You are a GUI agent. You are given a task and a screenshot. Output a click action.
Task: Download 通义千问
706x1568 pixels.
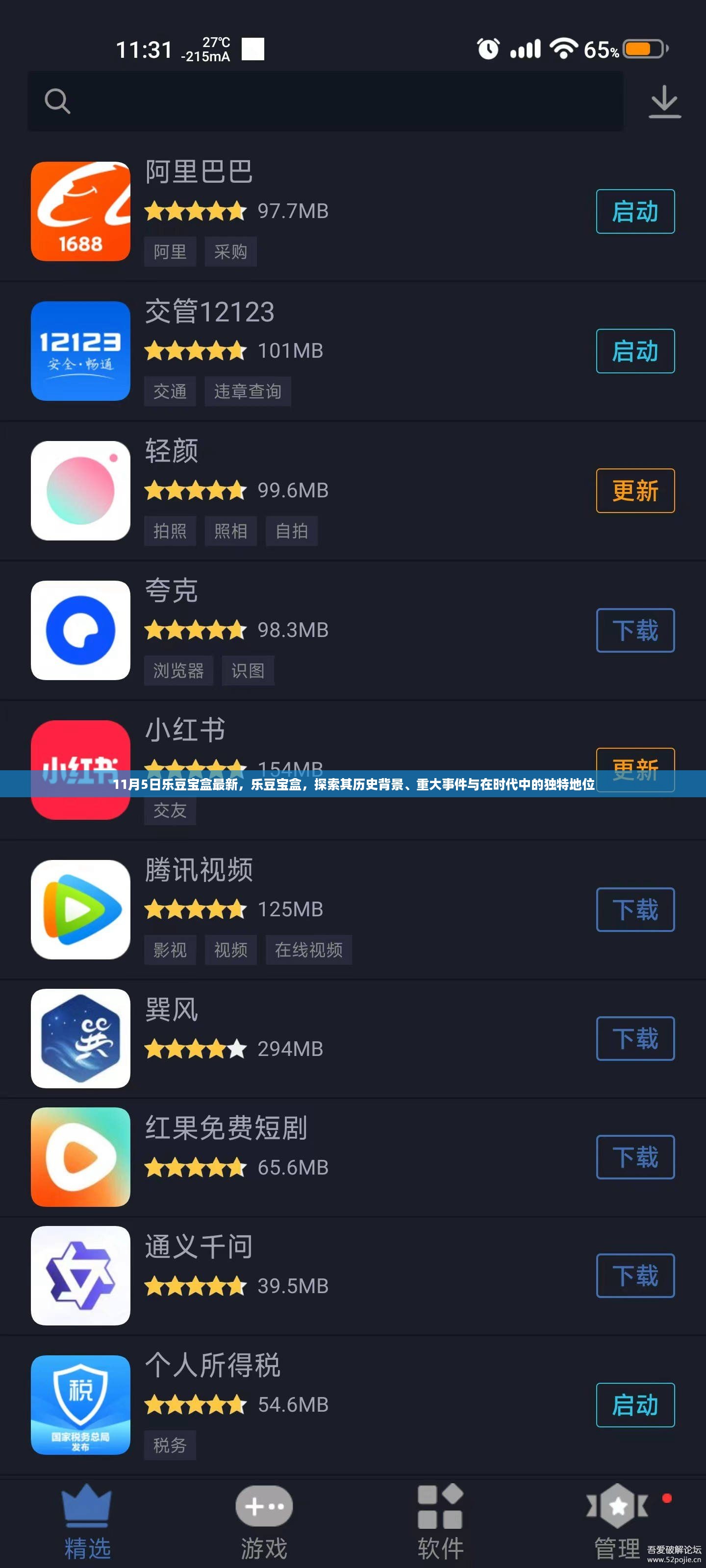(x=635, y=1276)
